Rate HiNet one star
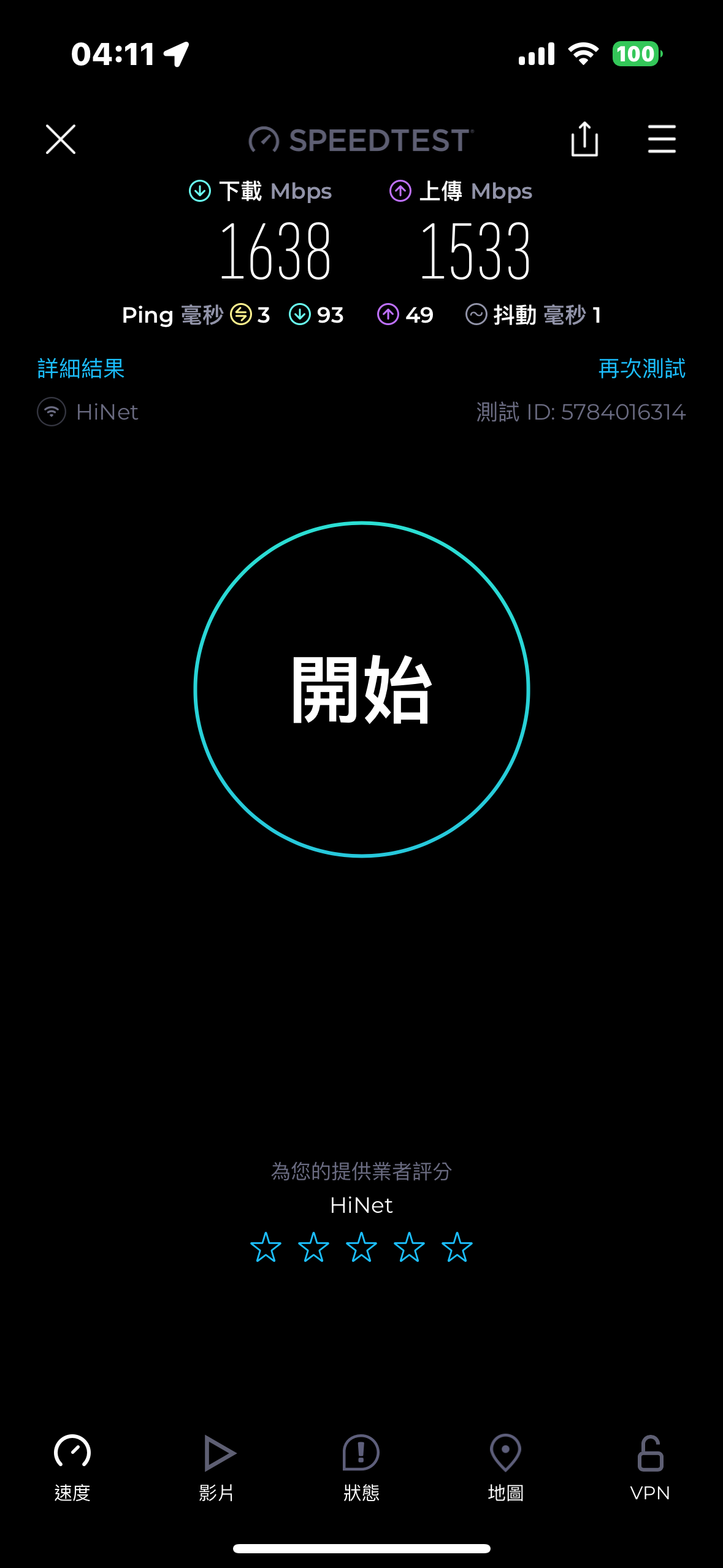This screenshot has height=1568, width=723. (266, 1248)
